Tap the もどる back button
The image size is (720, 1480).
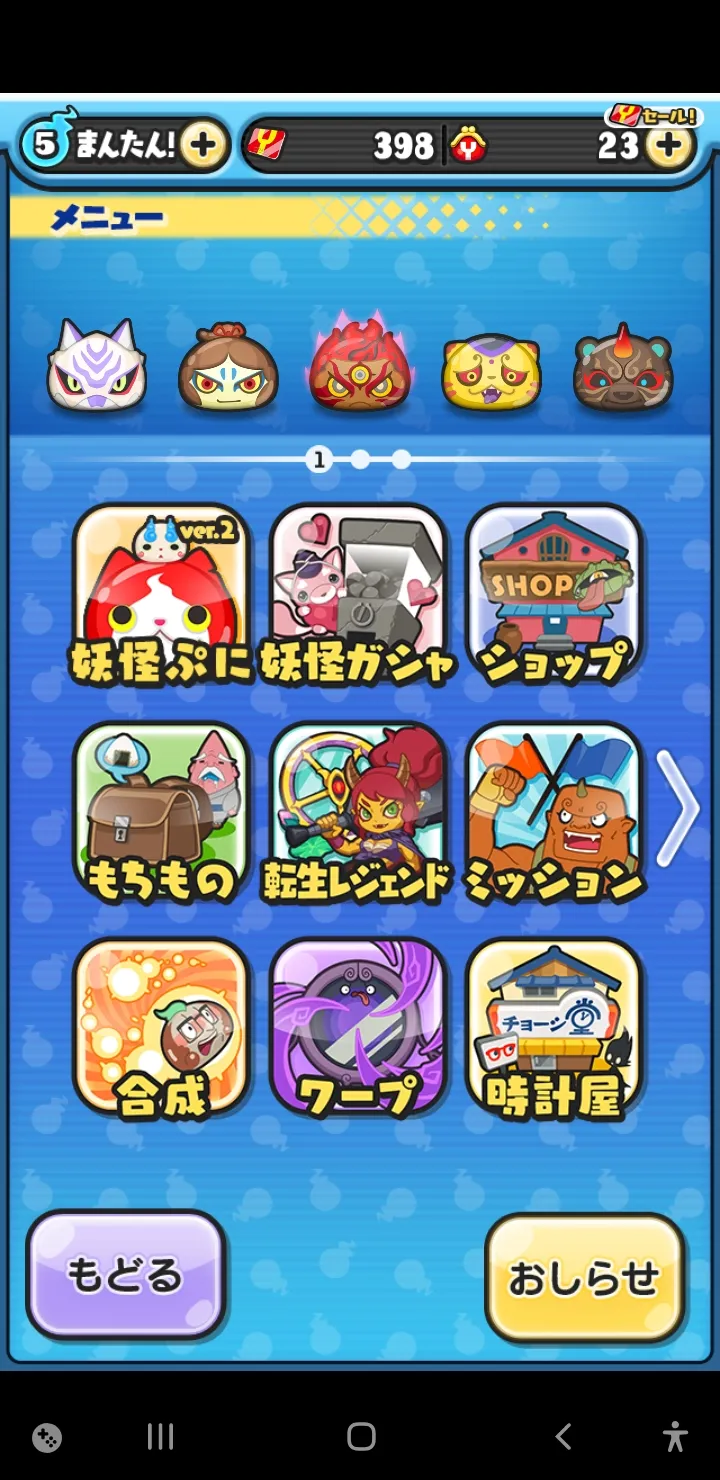coord(126,1275)
